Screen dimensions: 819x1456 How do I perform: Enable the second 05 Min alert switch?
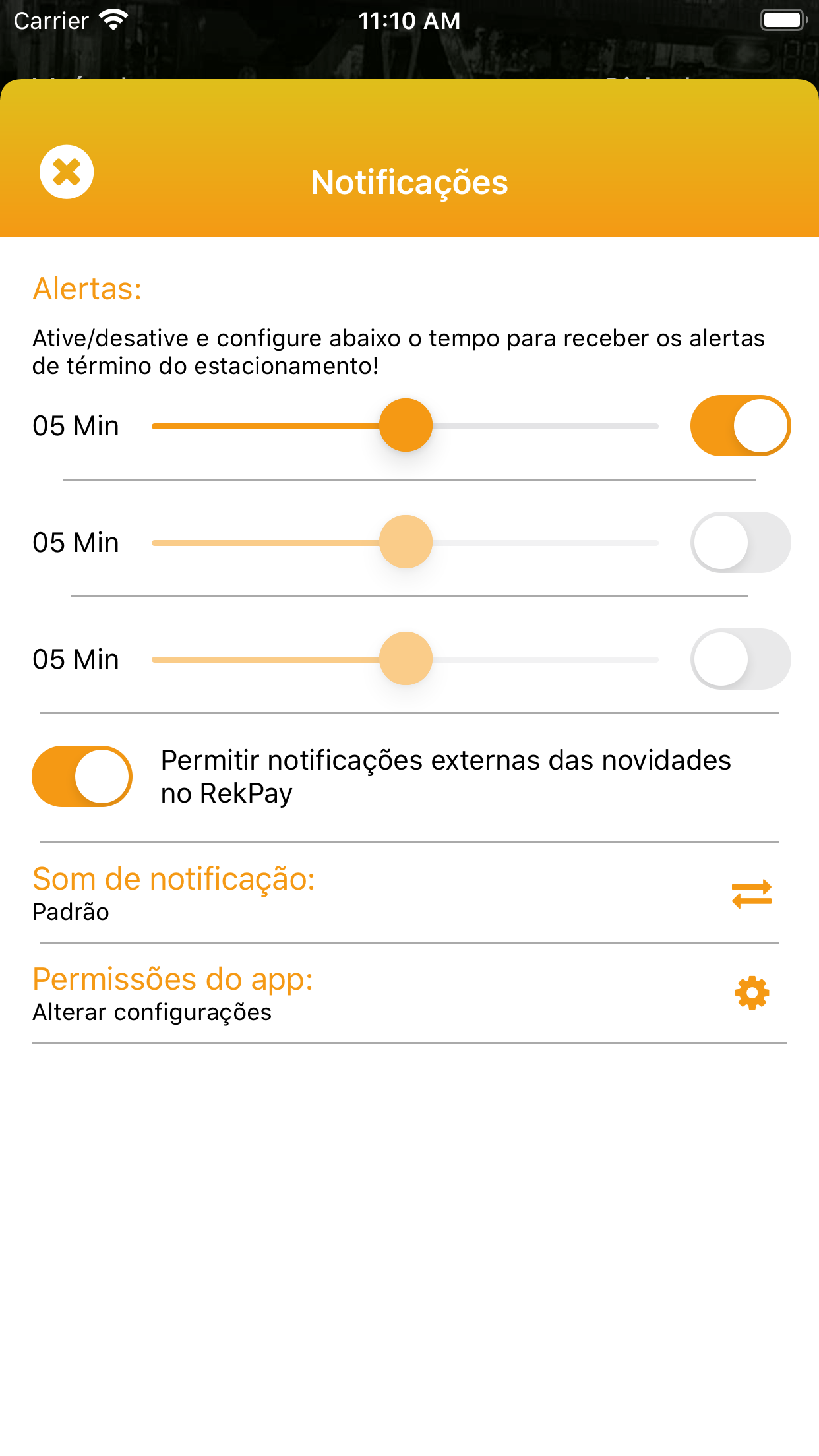[x=740, y=543]
